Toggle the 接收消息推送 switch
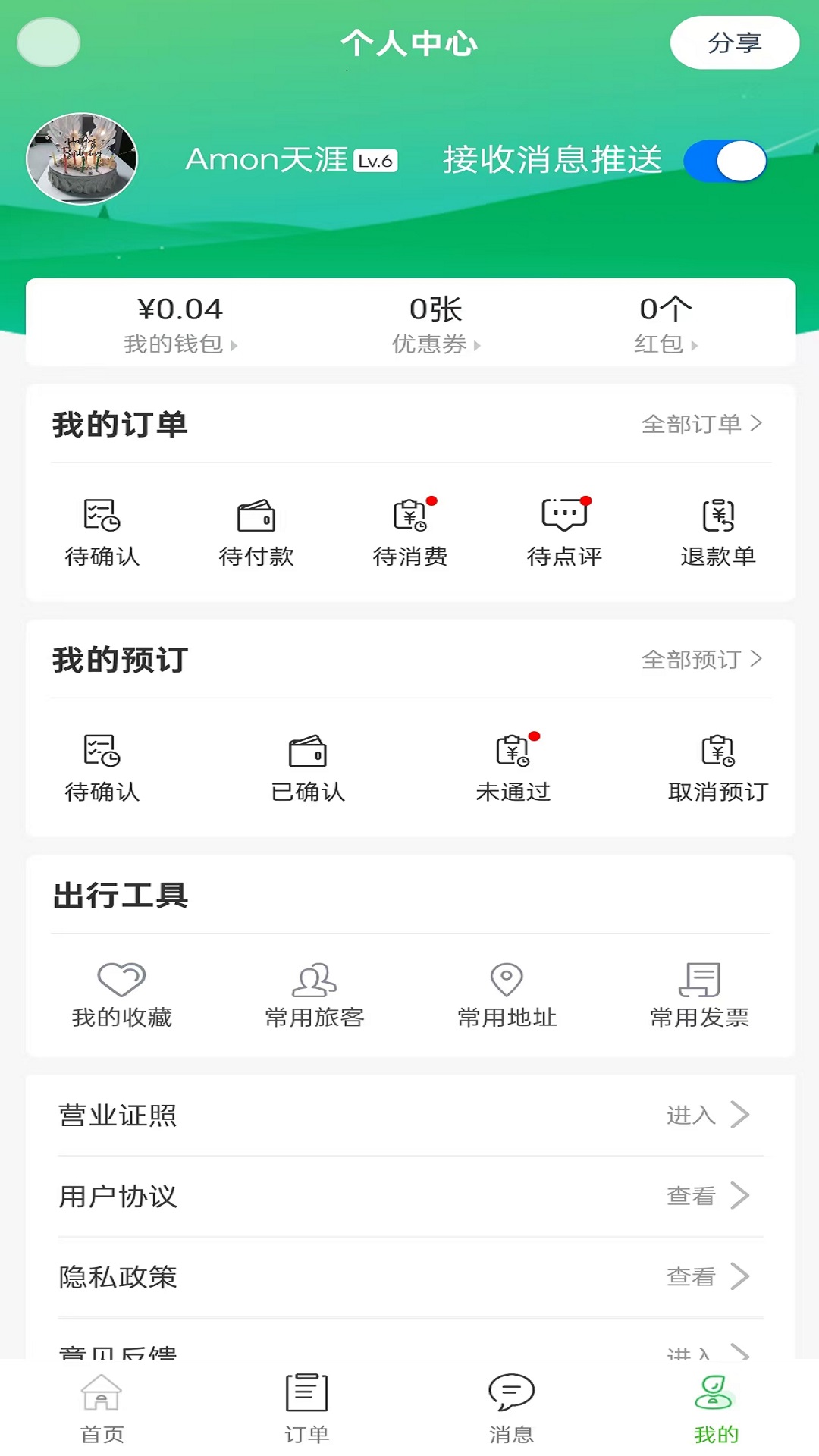 click(725, 161)
